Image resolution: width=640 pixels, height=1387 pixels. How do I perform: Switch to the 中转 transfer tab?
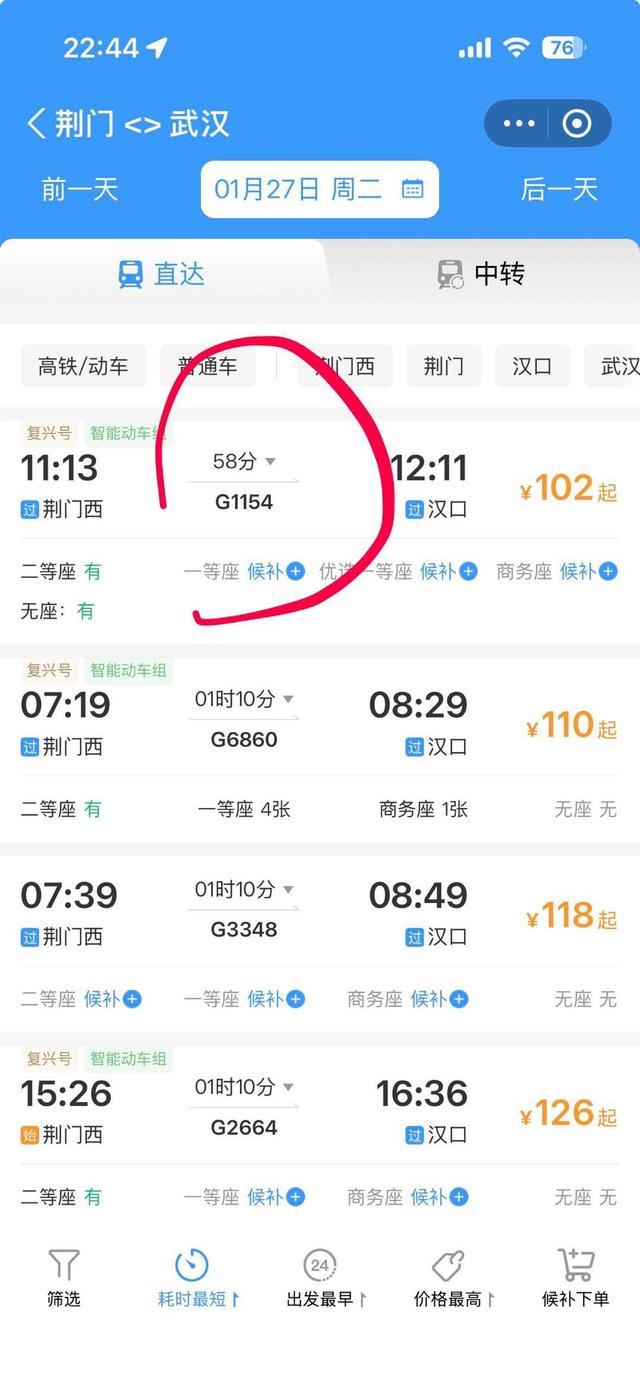coord(481,274)
